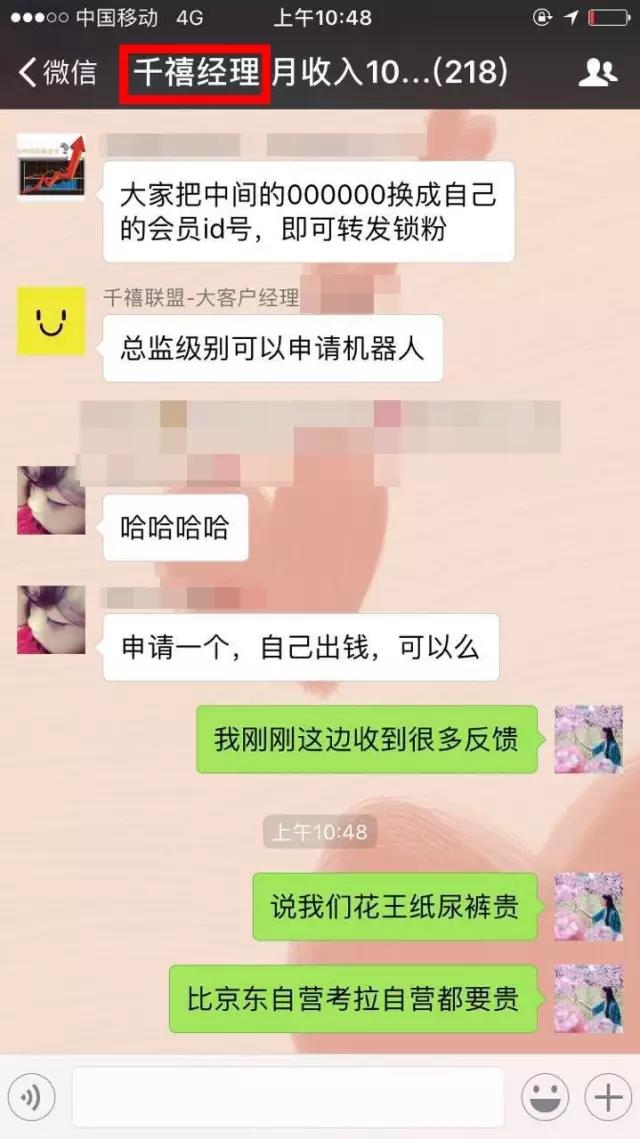The image size is (640, 1139).
Task: Open the emoji sticker panel
Action: 546,1098
